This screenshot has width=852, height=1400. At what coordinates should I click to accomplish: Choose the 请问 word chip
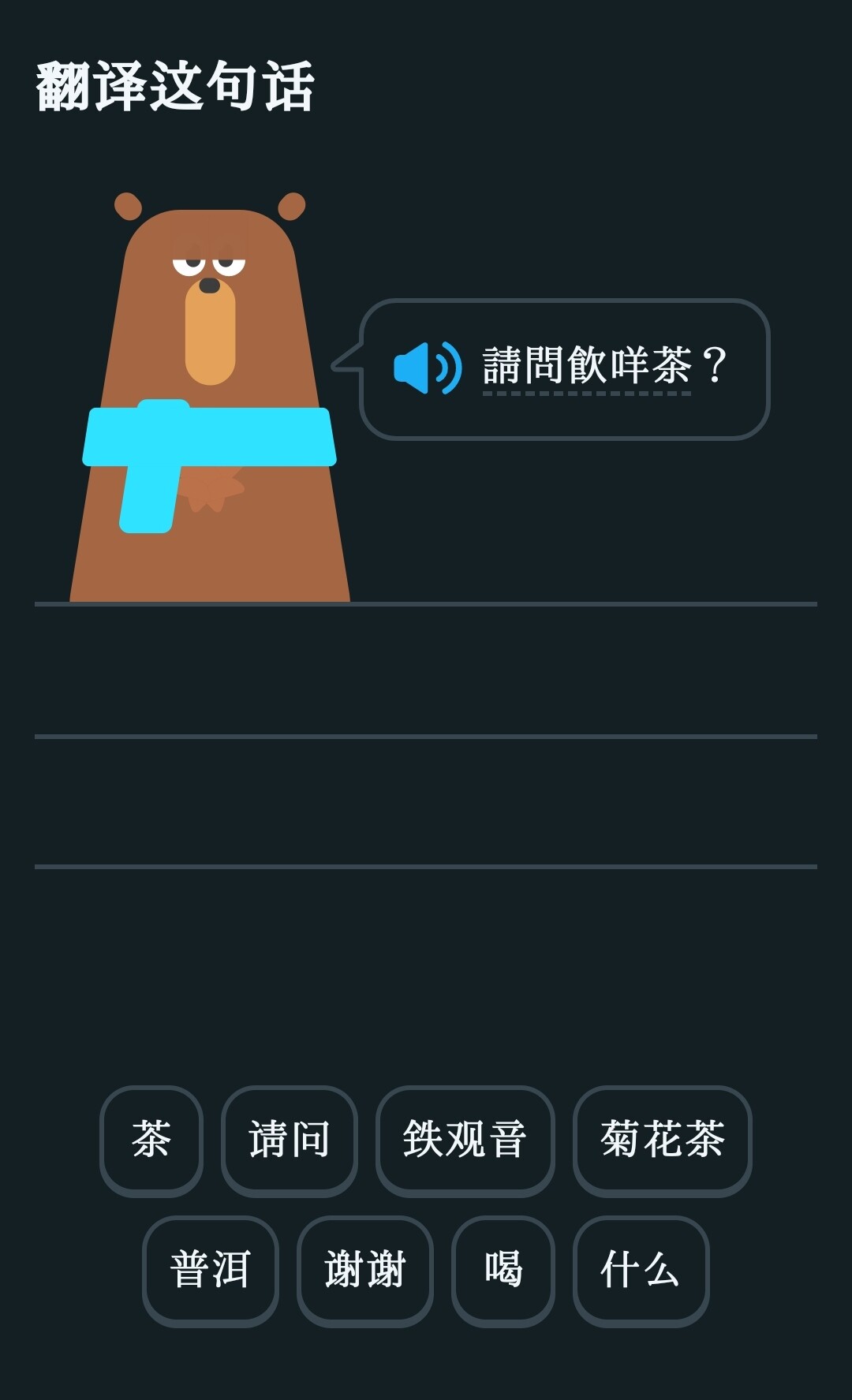click(290, 1141)
